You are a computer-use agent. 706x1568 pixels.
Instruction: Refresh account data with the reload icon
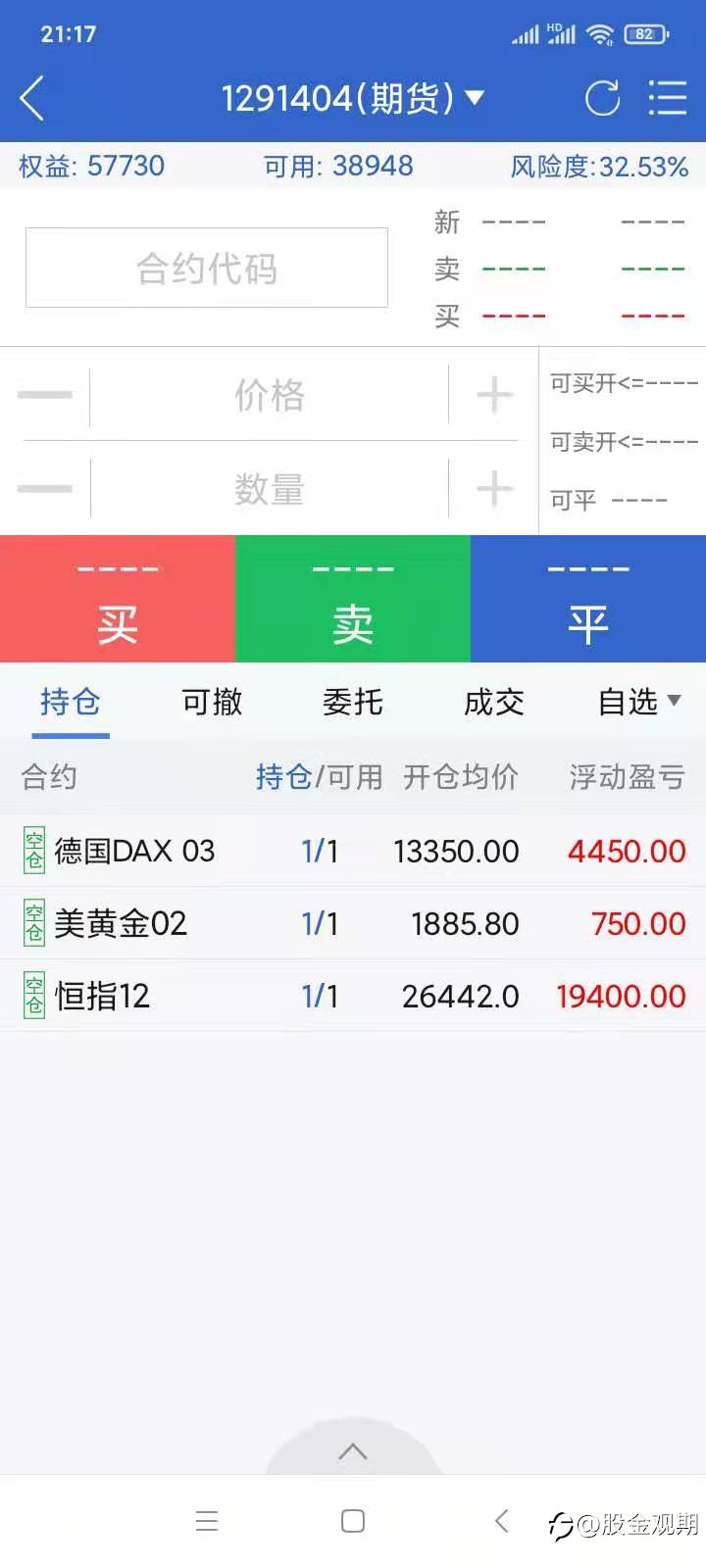point(602,98)
